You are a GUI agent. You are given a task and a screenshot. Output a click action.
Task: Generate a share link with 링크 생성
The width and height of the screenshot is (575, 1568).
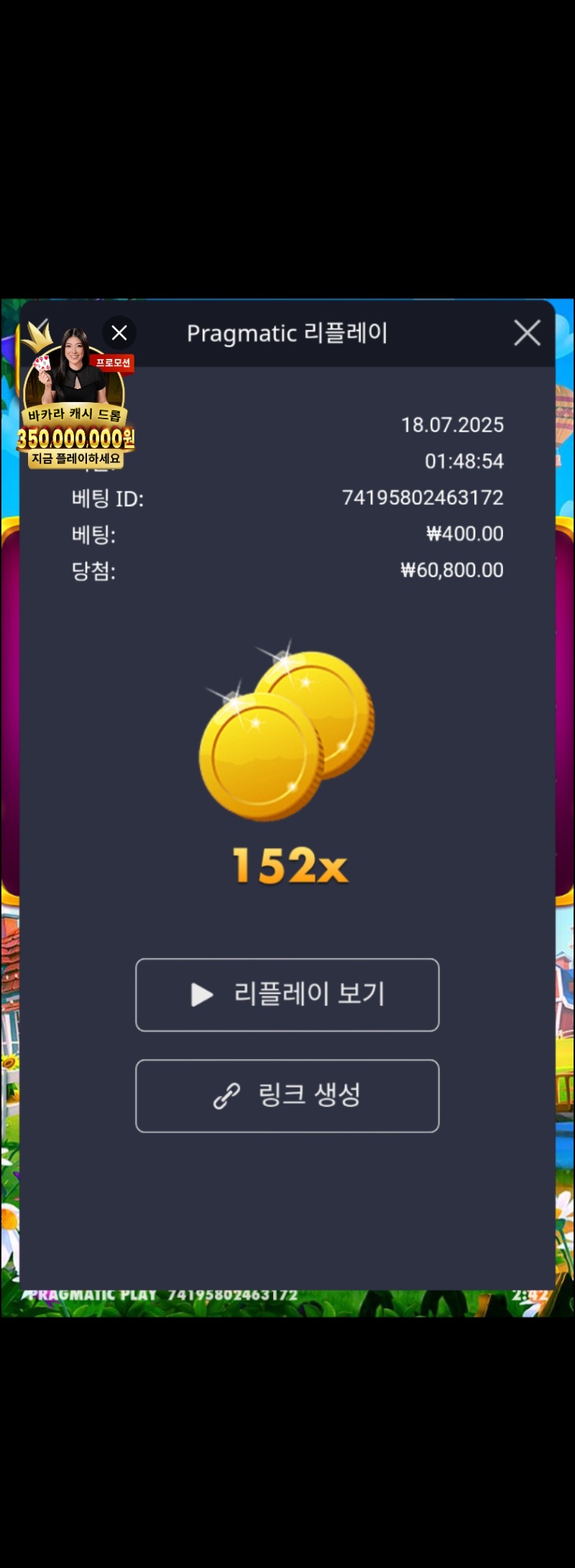coord(287,1095)
